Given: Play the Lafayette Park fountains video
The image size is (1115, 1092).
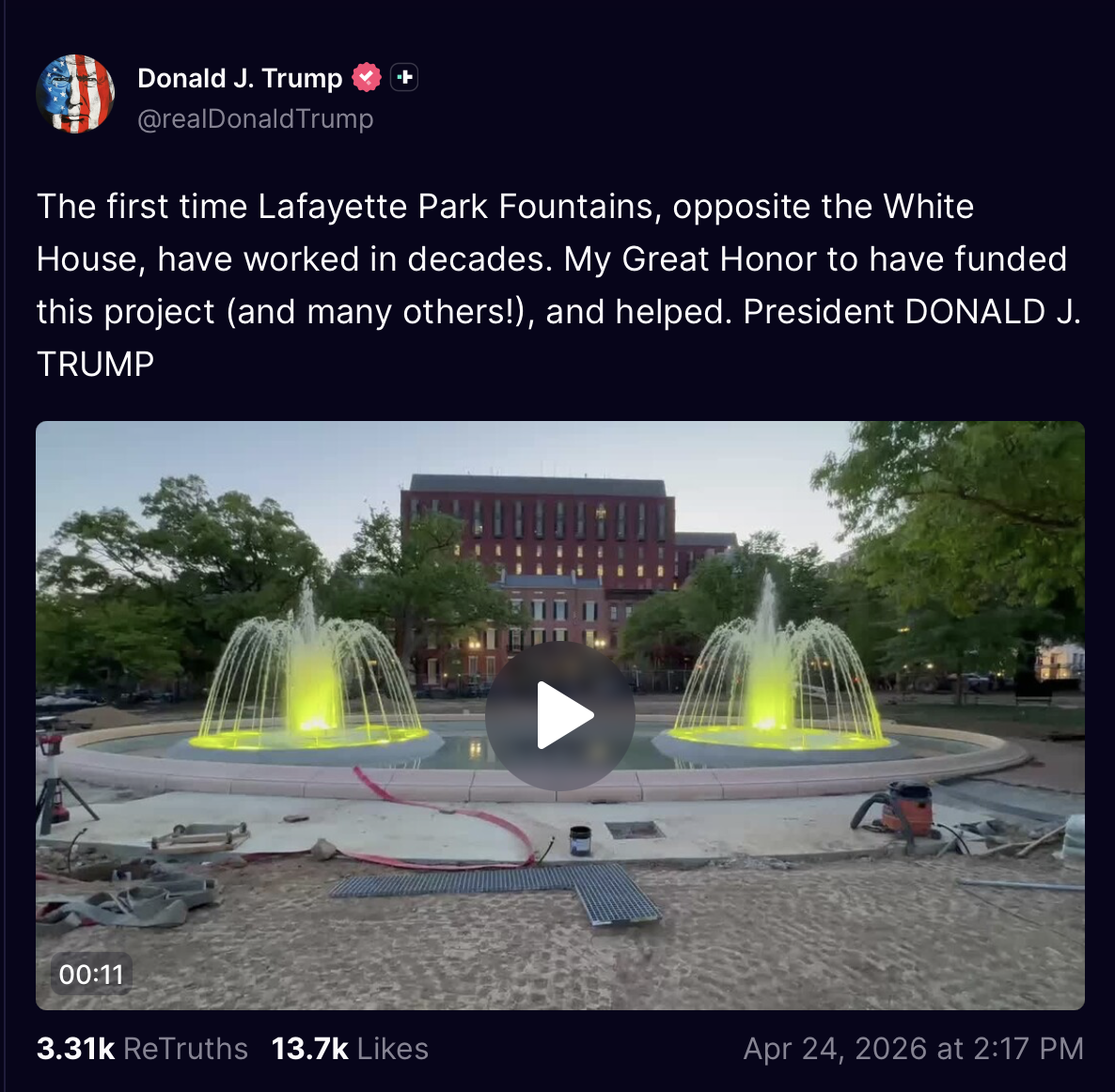Looking at the screenshot, I should click(x=560, y=716).
